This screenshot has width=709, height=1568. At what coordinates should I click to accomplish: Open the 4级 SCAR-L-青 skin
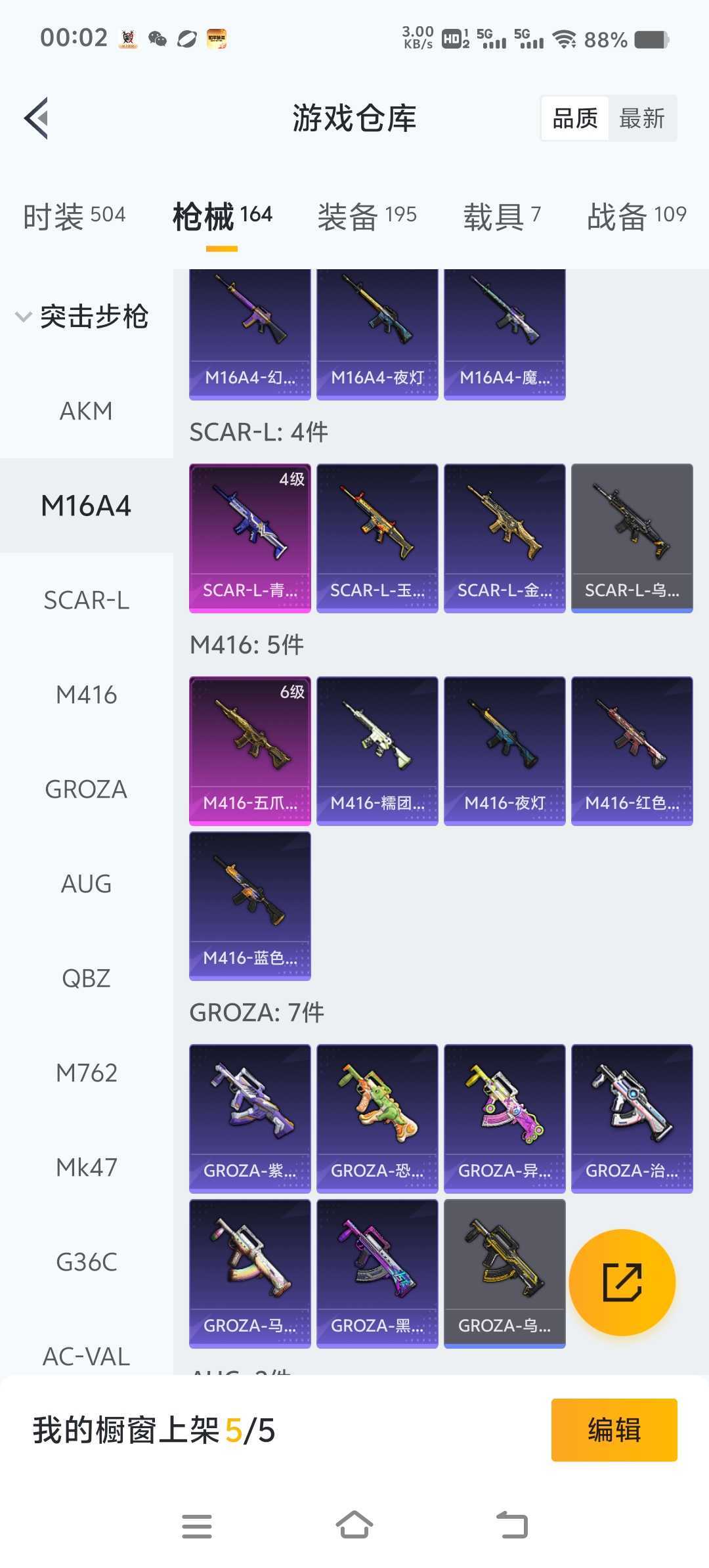pyautogui.click(x=250, y=538)
